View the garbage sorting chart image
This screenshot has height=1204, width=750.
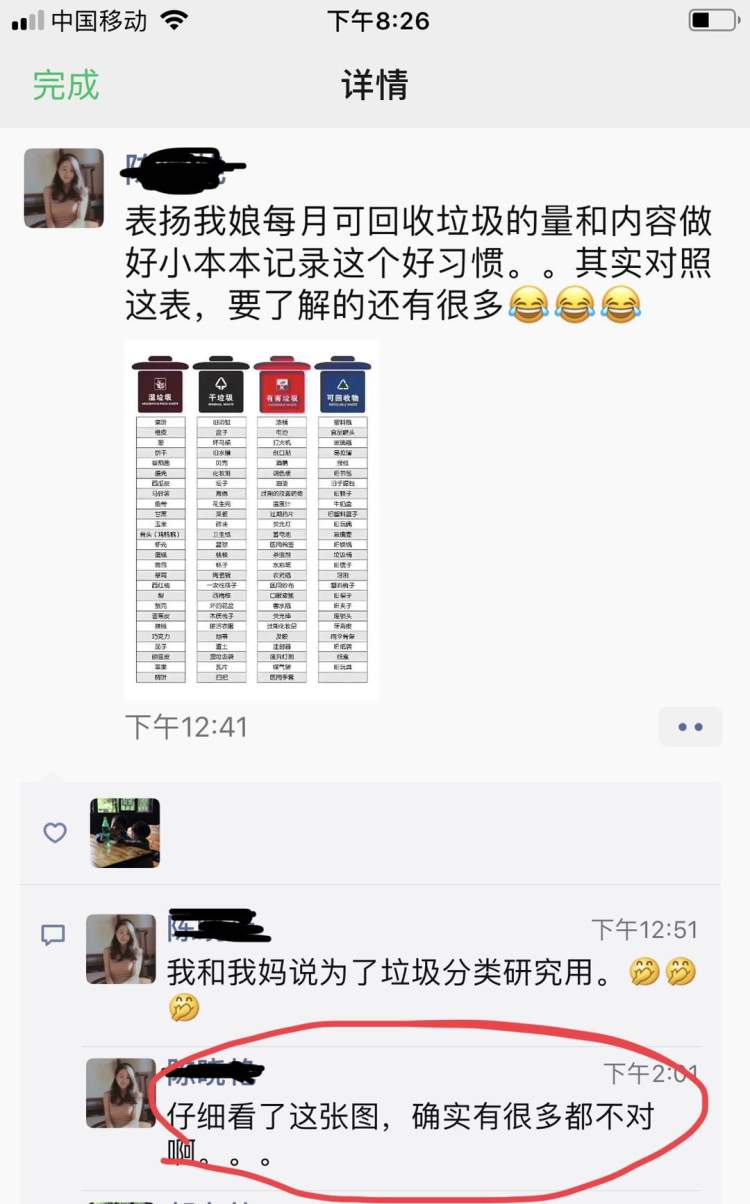[x=251, y=519]
